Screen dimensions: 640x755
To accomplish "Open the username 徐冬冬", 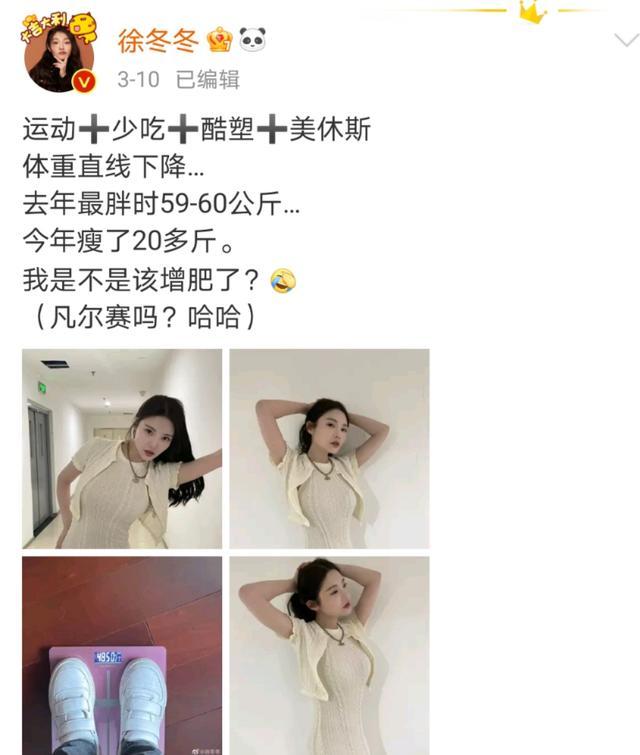I will click(x=156, y=41).
